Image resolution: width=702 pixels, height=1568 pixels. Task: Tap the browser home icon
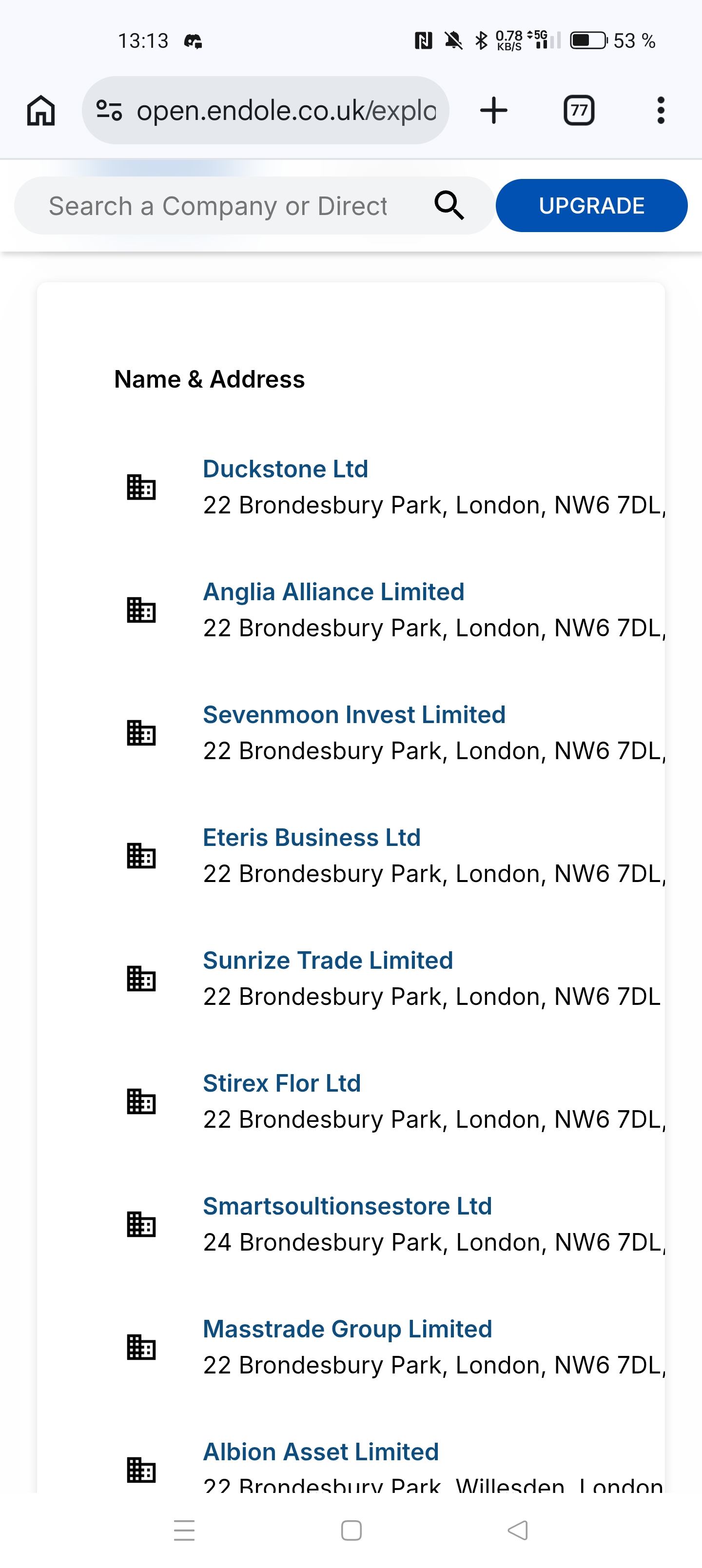click(x=41, y=111)
